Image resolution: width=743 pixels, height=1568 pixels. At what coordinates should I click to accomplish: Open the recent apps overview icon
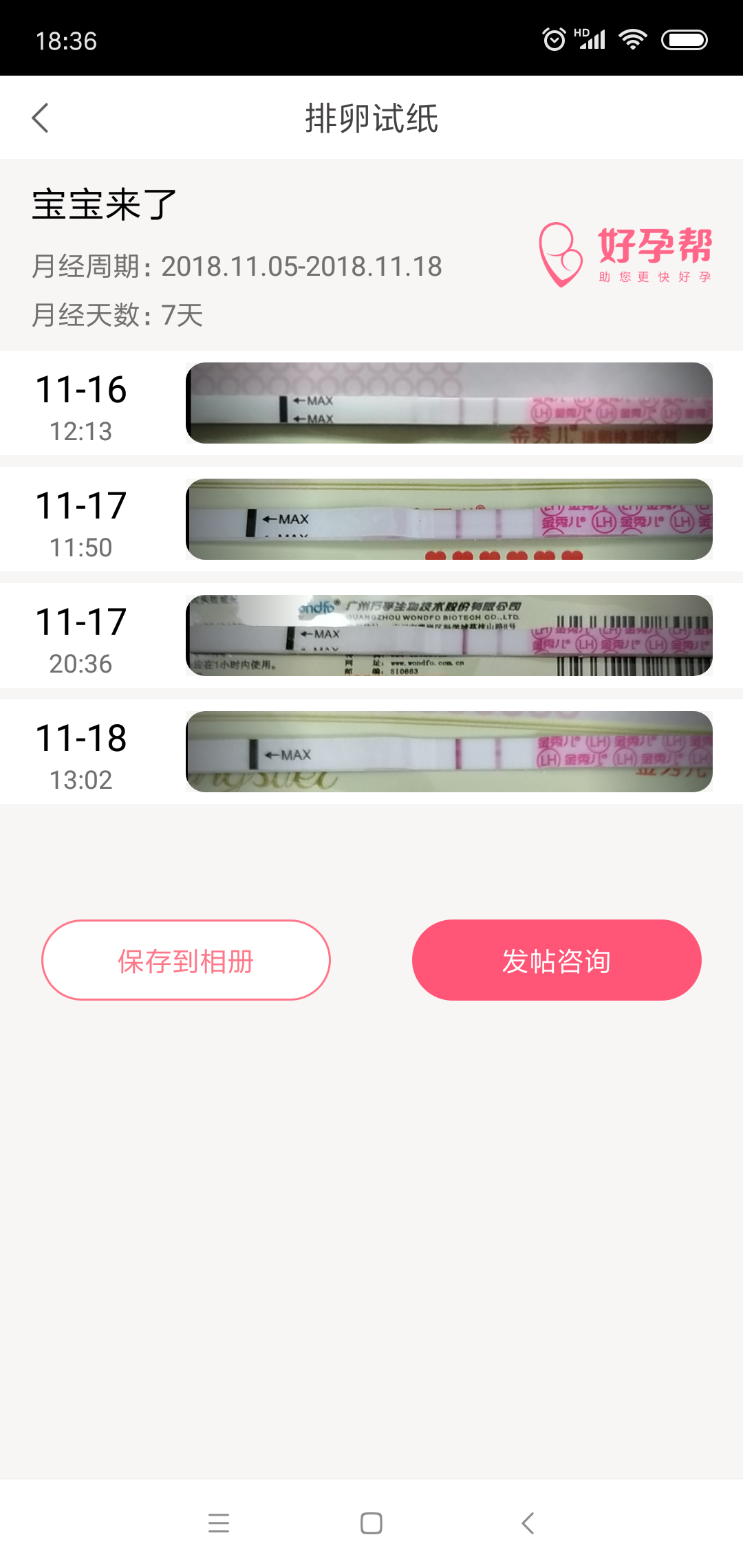coord(219,1523)
